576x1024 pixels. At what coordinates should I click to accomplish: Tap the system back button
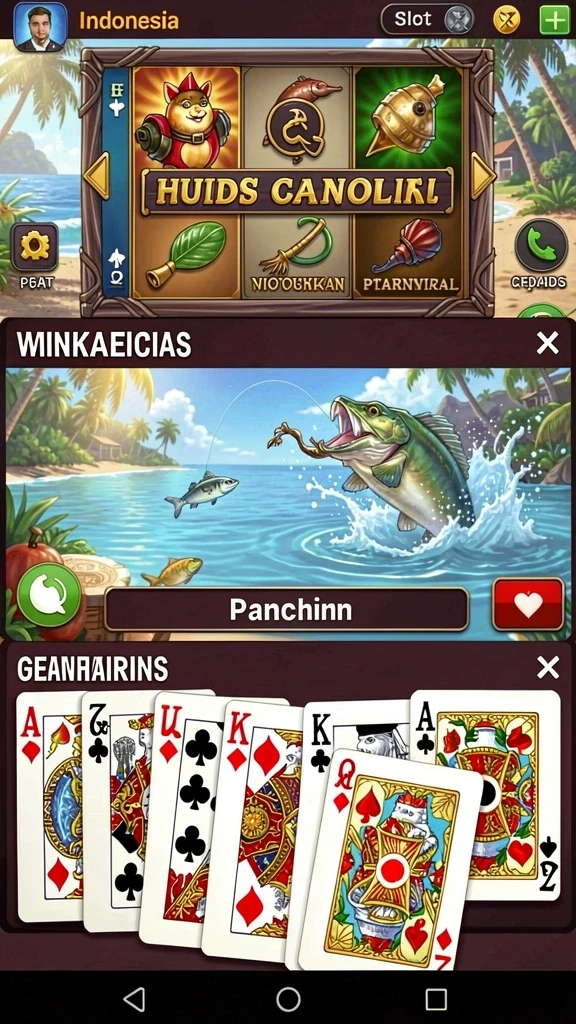[135, 999]
